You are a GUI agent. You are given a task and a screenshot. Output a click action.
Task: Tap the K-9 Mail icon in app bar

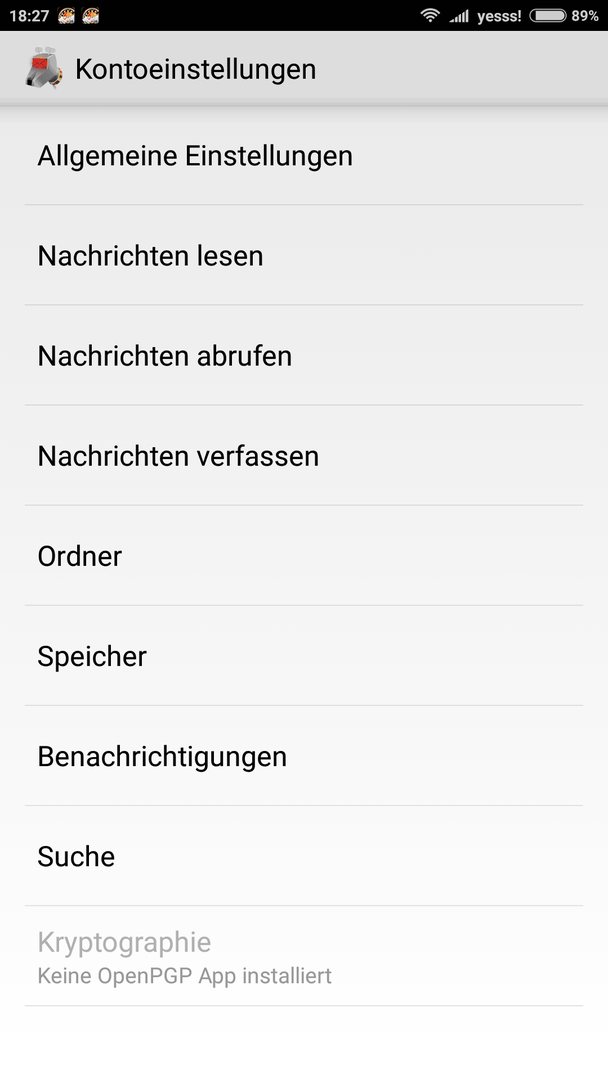(44, 68)
